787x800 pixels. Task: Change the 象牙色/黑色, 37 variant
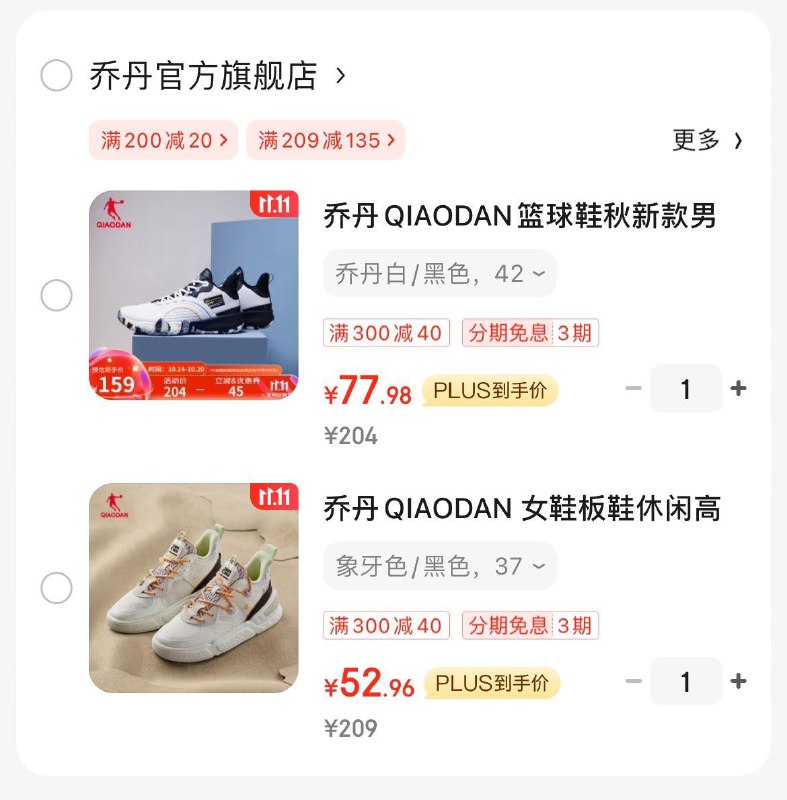(440, 567)
